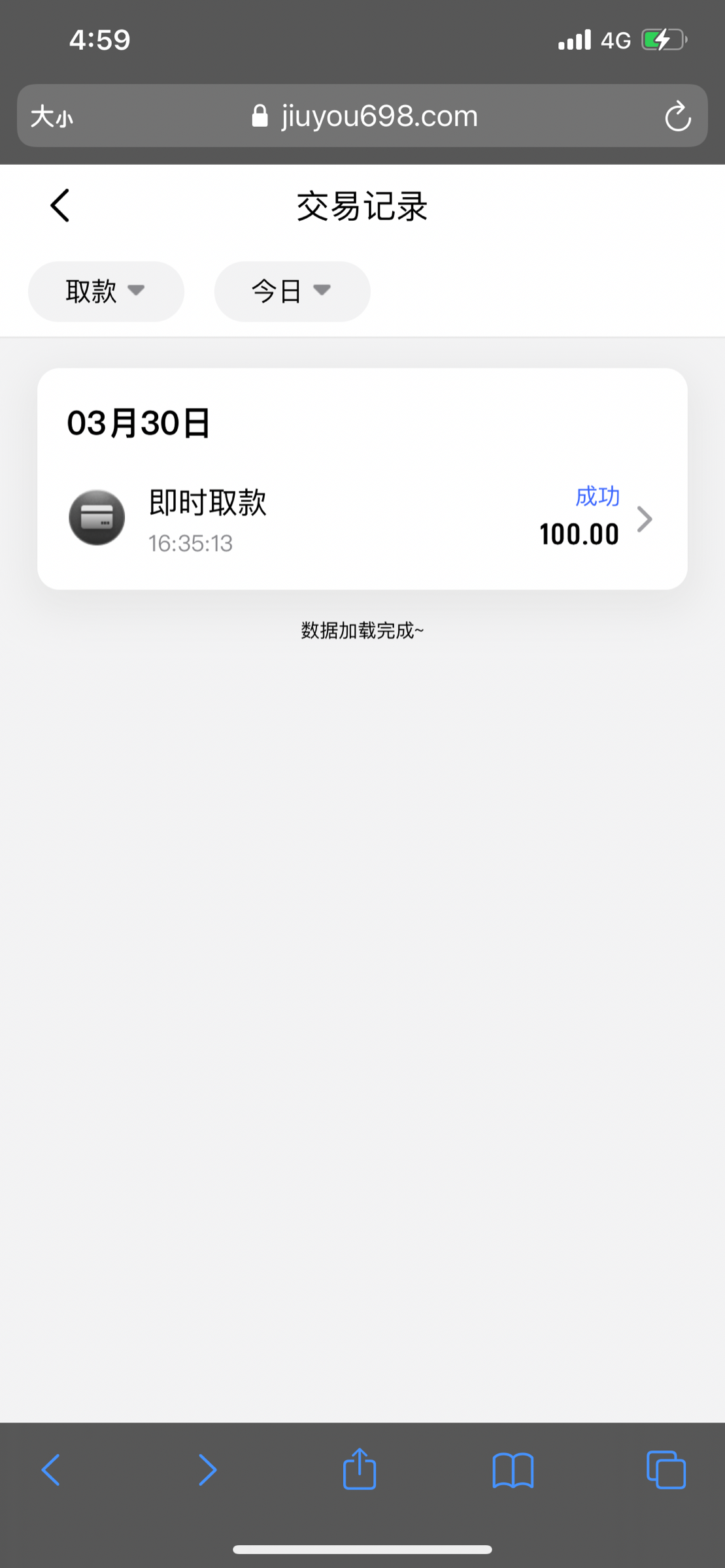Reload the page in Safari
Image resolution: width=725 pixels, height=1568 pixels.
click(x=677, y=117)
